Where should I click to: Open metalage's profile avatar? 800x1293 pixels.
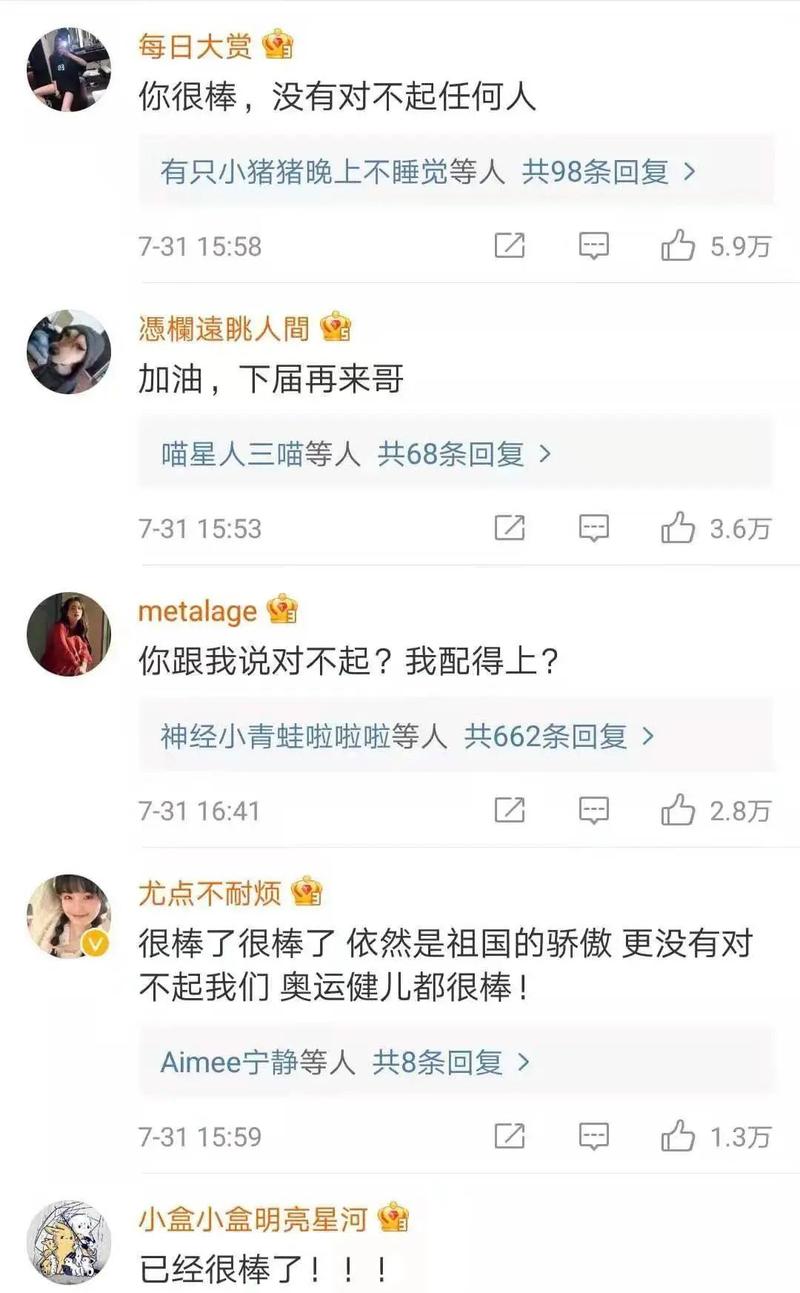click(x=68, y=634)
